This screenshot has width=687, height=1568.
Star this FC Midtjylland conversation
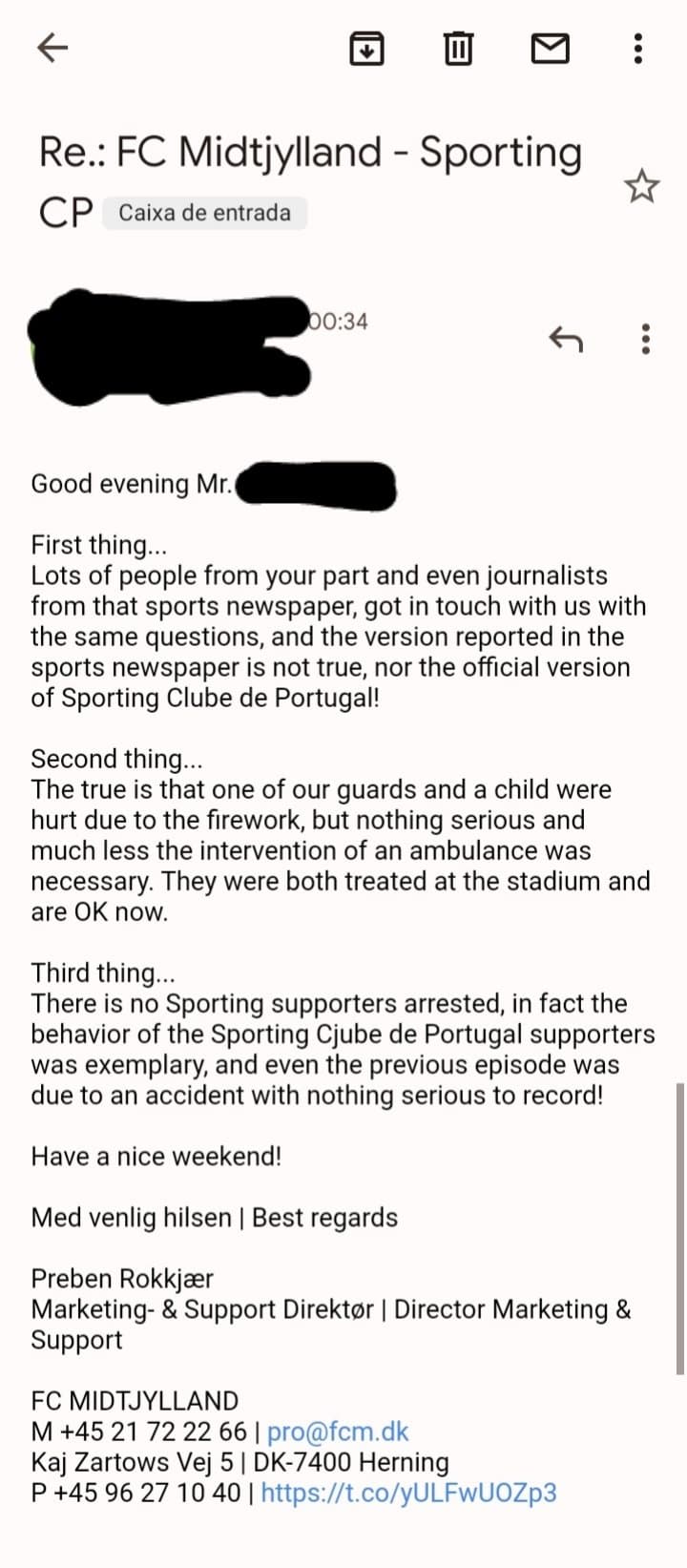click(x=642, y=186)
